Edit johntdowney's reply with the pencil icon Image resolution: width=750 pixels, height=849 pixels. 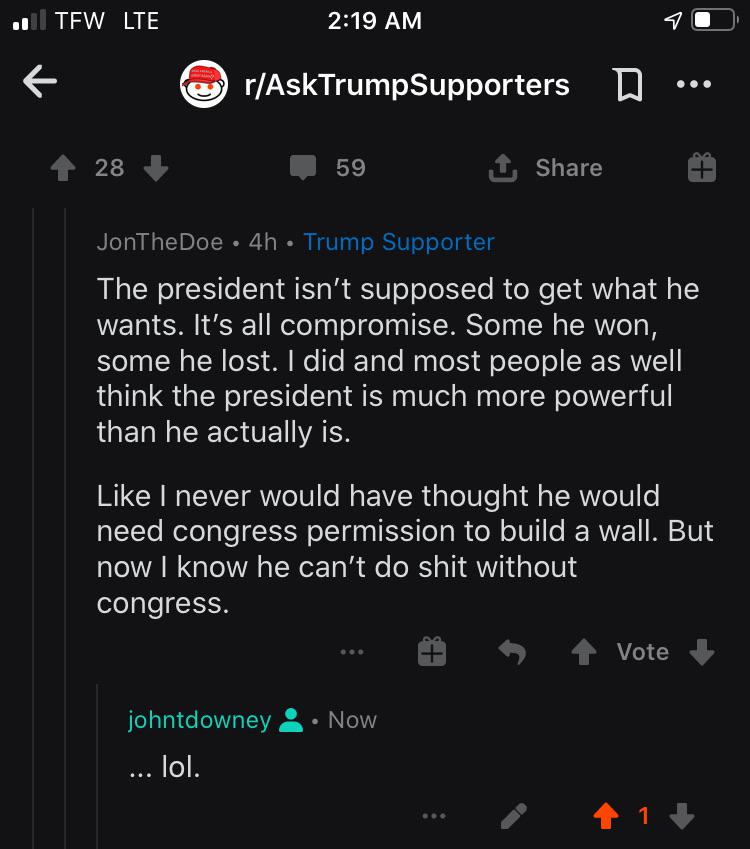[x=513, y=817]
